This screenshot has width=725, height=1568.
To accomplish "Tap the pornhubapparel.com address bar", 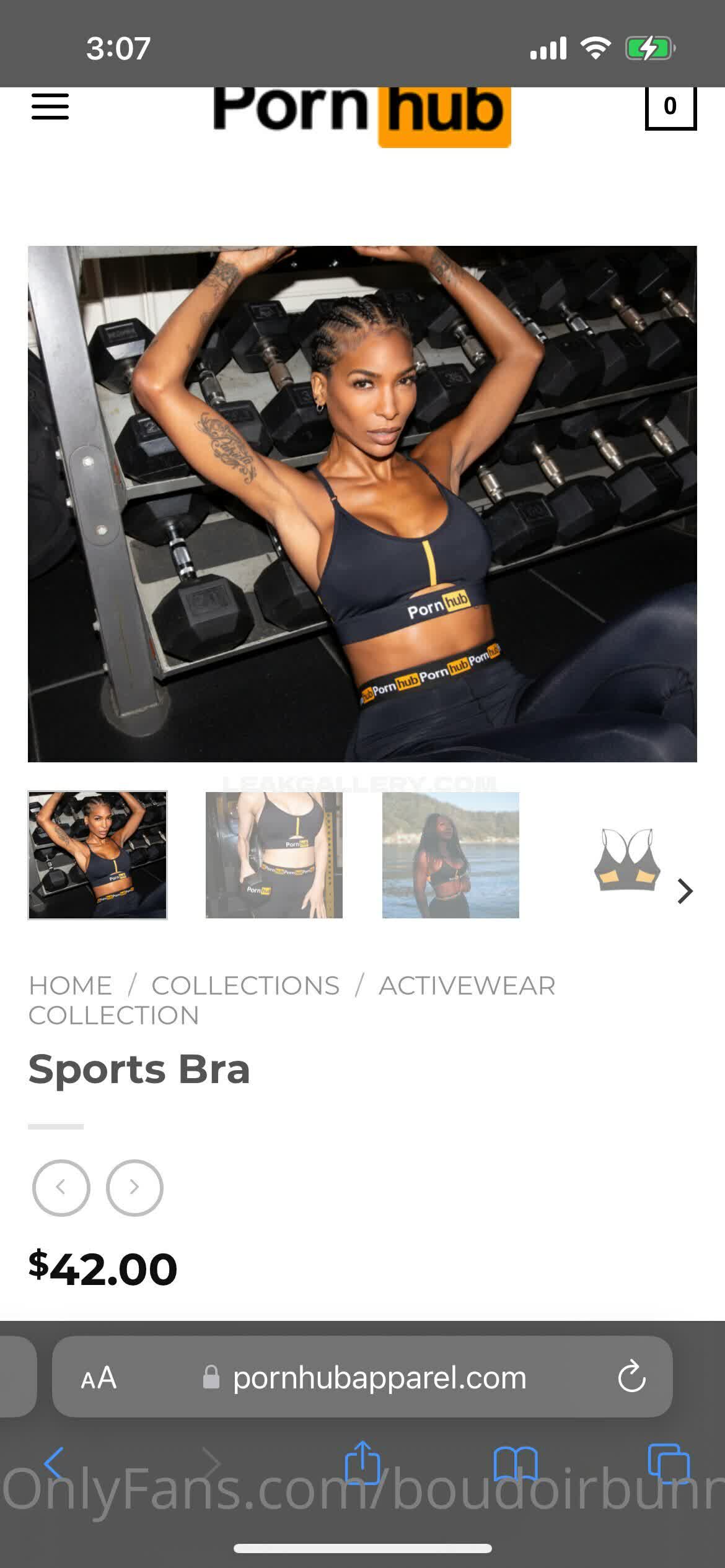I will pyautogui.click(x=379, y=1378).
